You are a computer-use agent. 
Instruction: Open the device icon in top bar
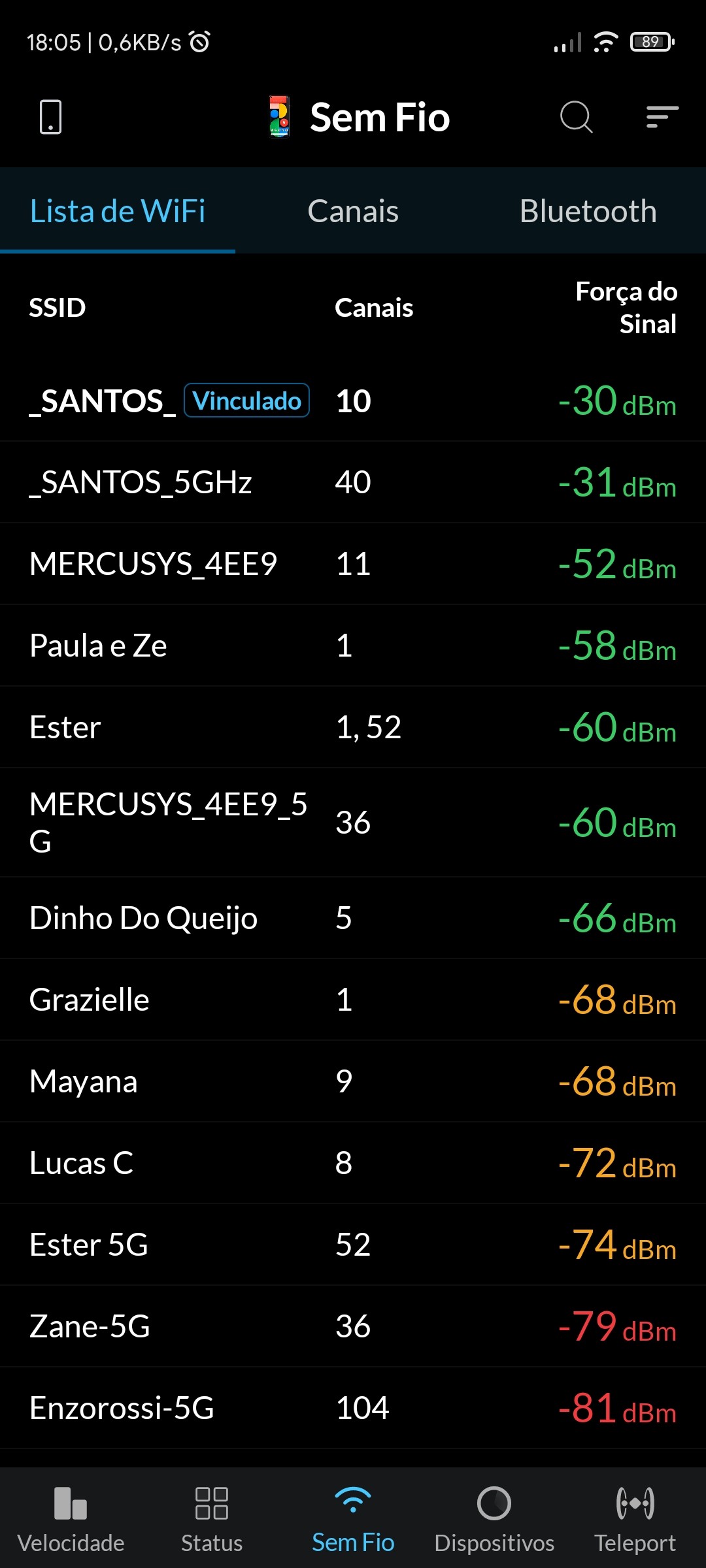tap(50, 117)
